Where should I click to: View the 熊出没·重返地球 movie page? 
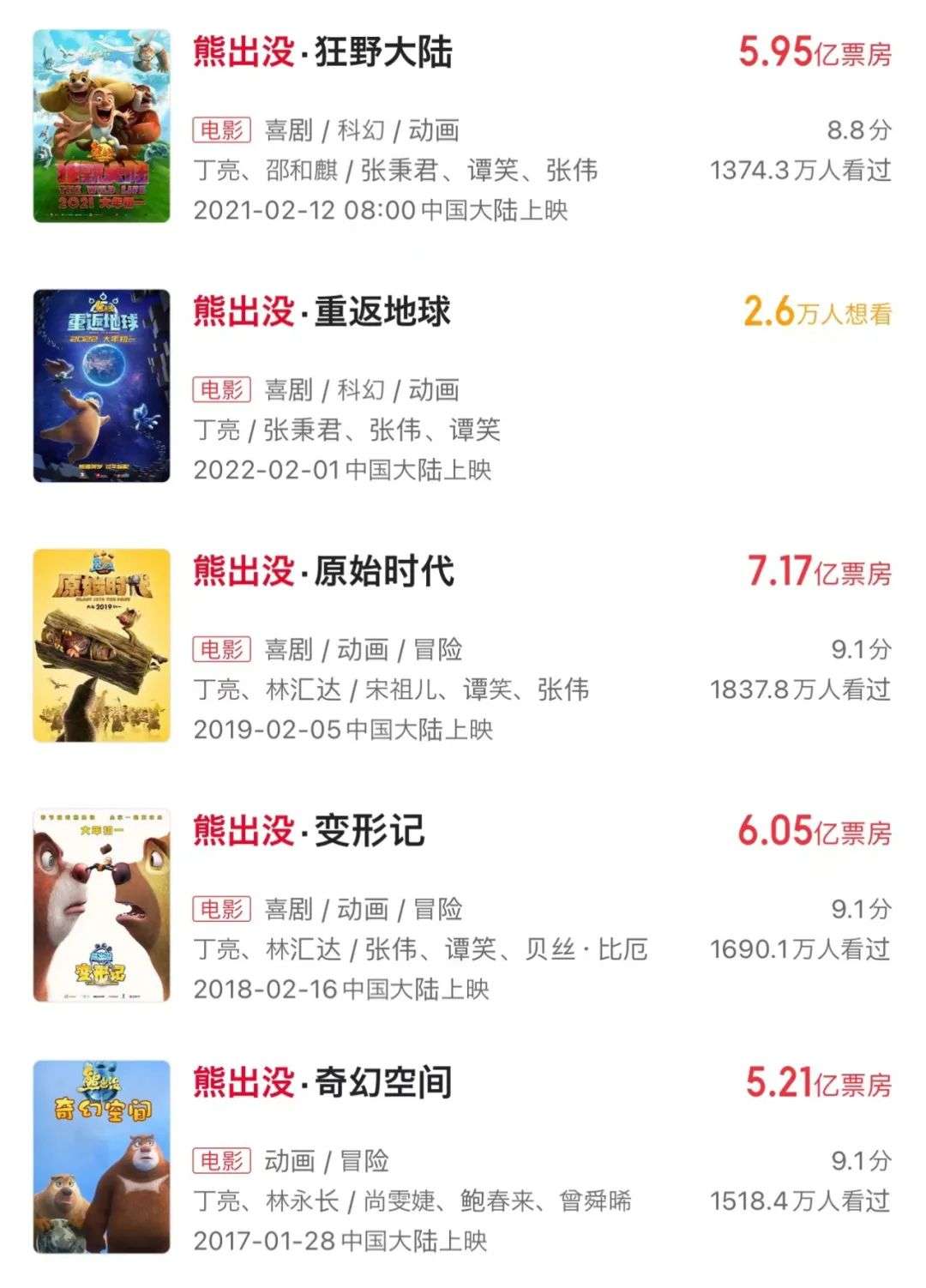(322, 312)
